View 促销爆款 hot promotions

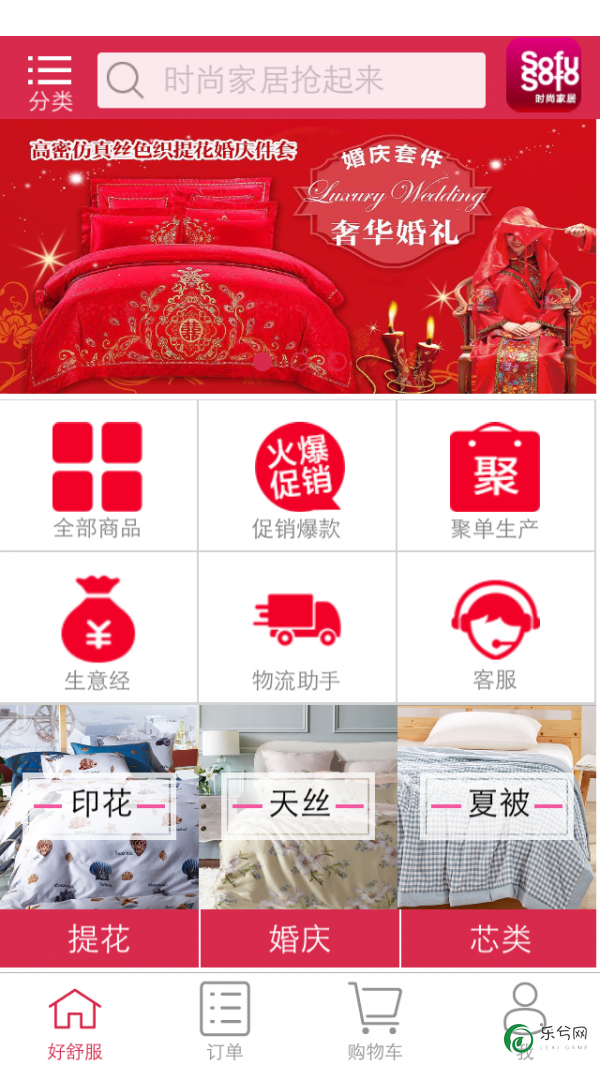pyautogui.click(x=297, y=477)
